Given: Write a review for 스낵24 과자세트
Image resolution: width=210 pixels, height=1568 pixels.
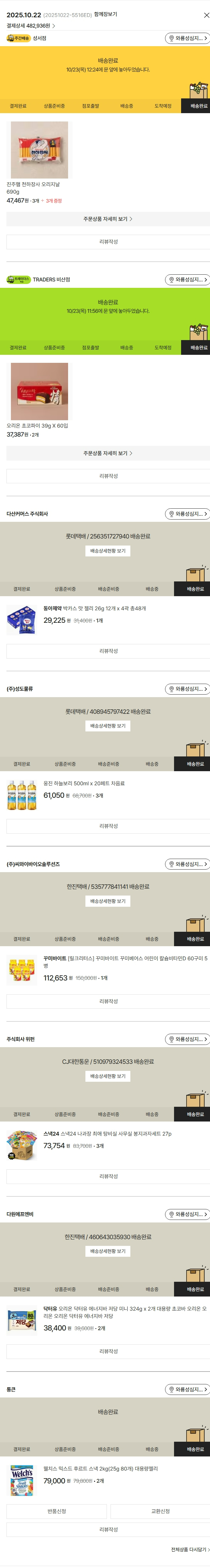Looking at the screenshot, I should [x=108, y=1176].
